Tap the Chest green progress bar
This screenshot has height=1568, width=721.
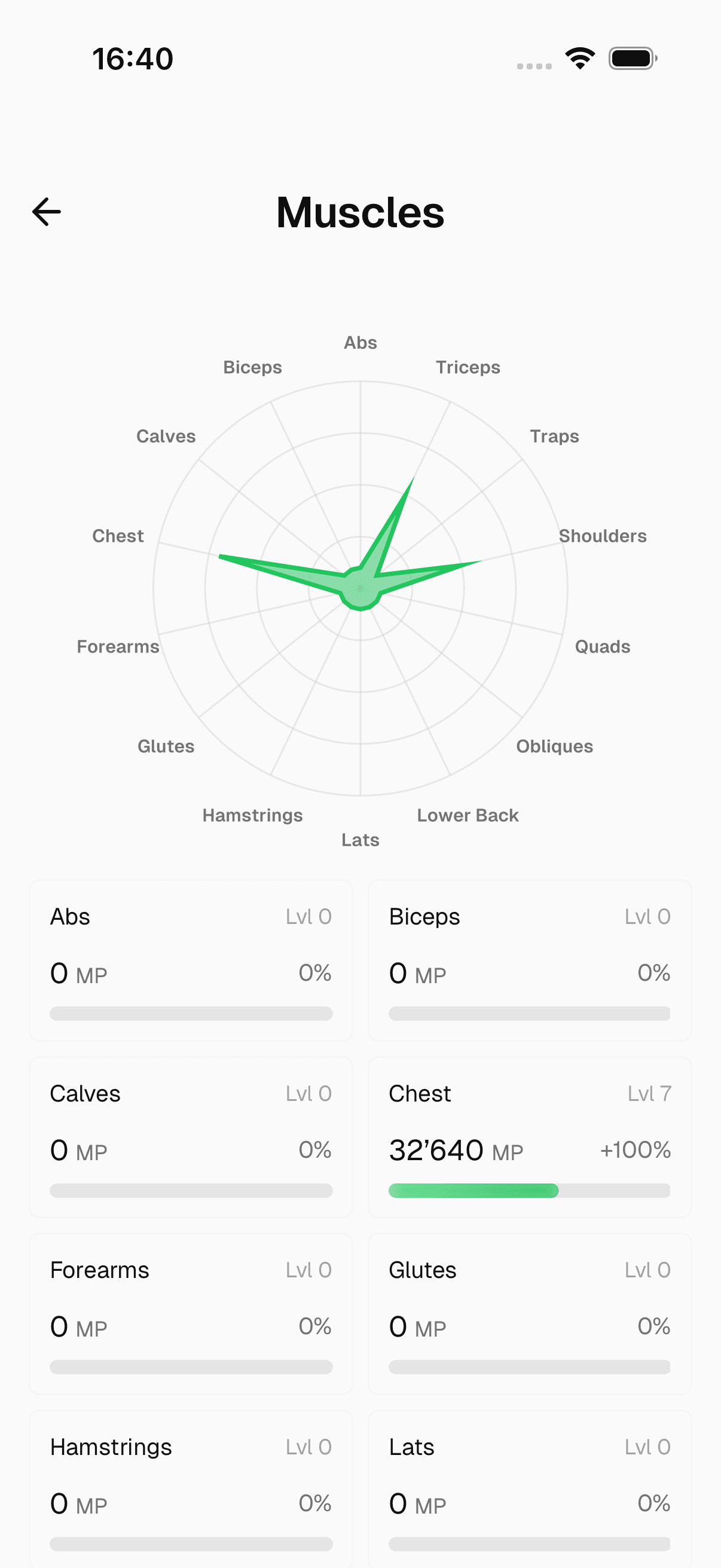(x=473, y=1191)
